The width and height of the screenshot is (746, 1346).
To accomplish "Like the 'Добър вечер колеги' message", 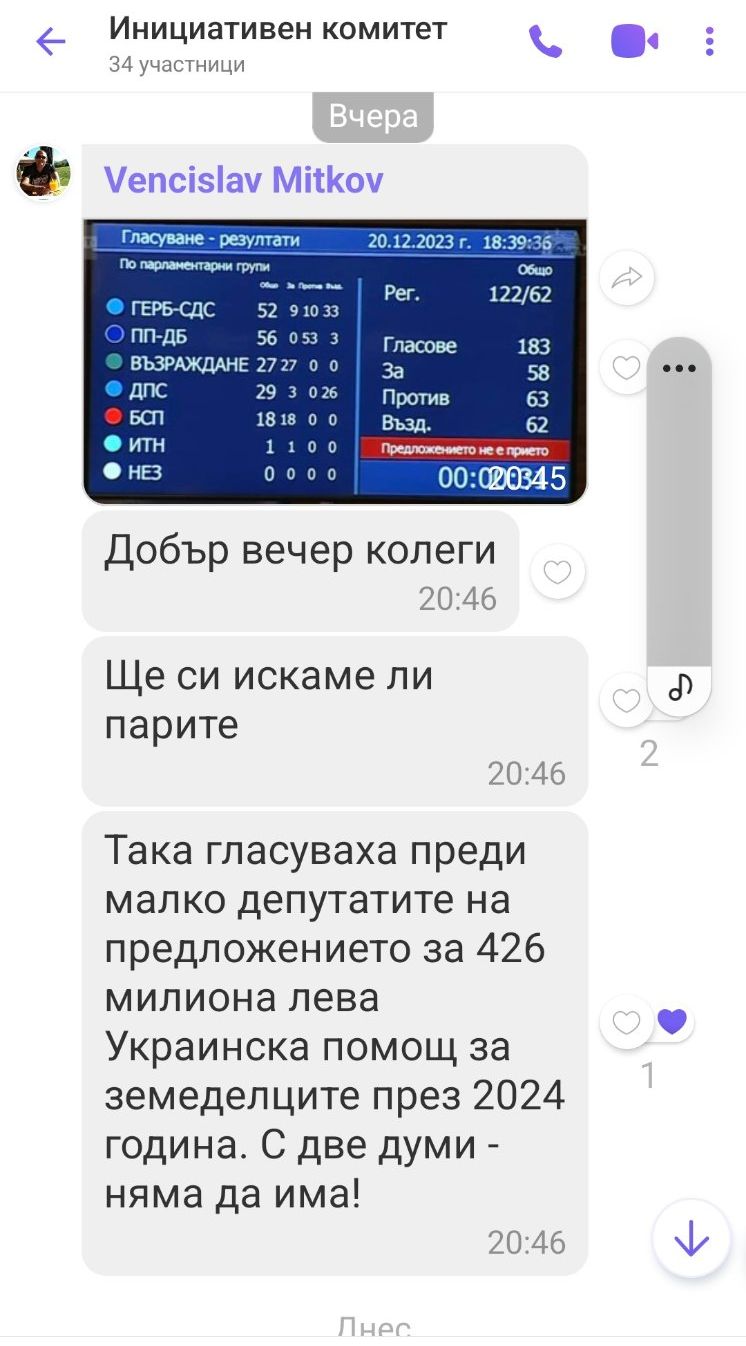I will click(557, 572).
